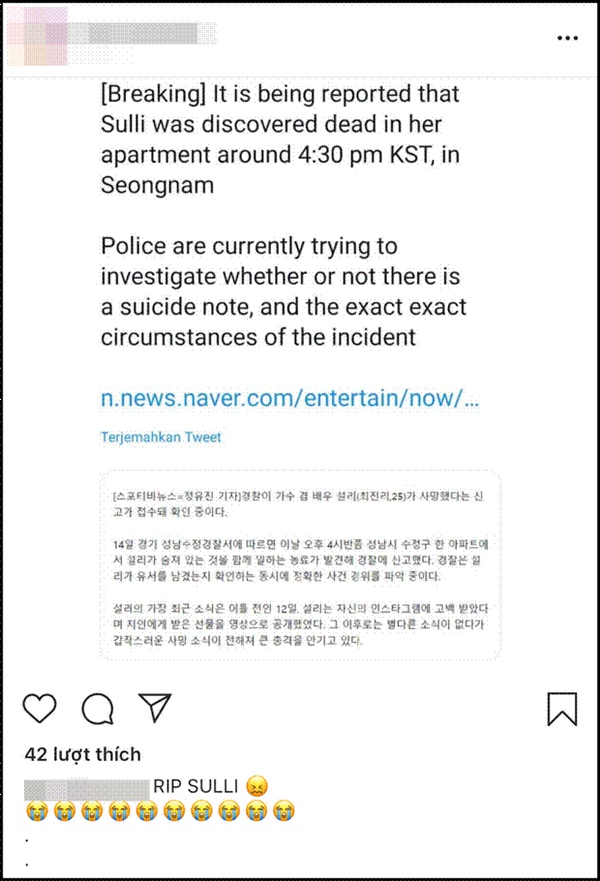Open comments via the speech bubble icon
Image resolution: width=600 pixels, height=881 pixels.
(x=97, y=708)
